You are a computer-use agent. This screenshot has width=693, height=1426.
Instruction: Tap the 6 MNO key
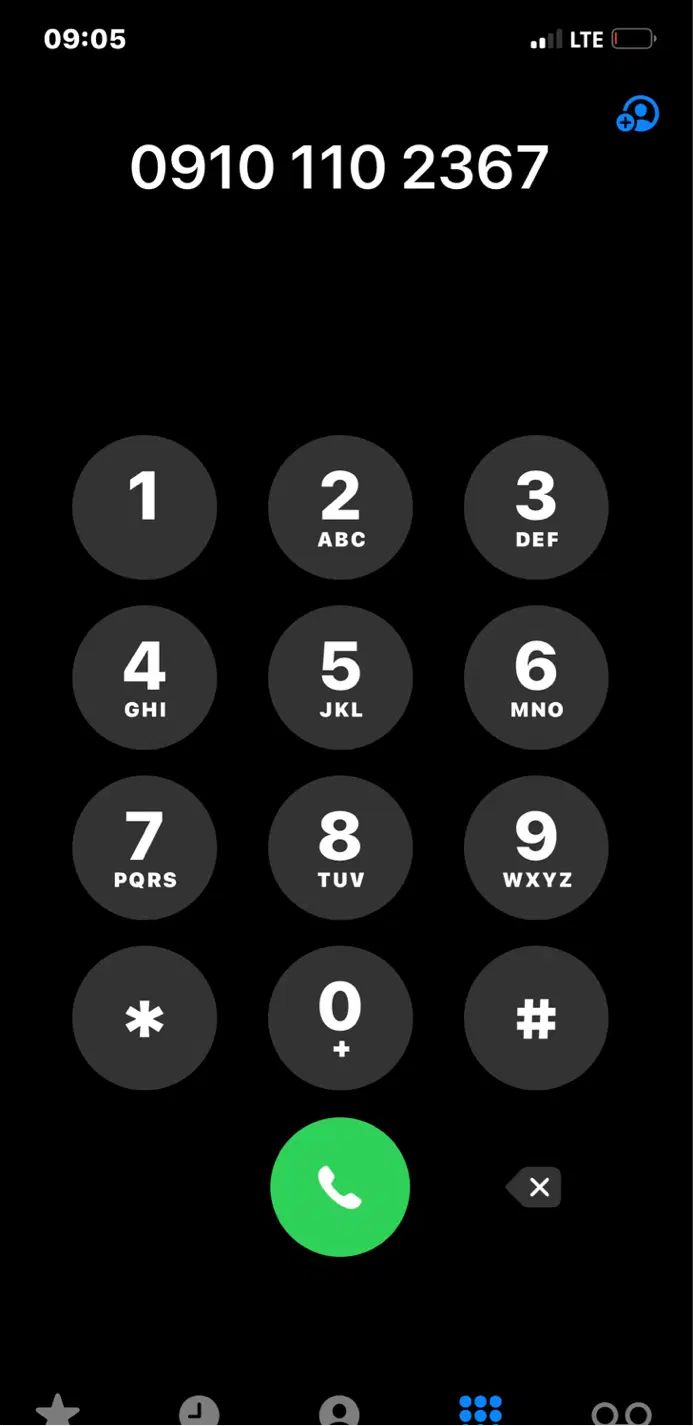(536, 677)
